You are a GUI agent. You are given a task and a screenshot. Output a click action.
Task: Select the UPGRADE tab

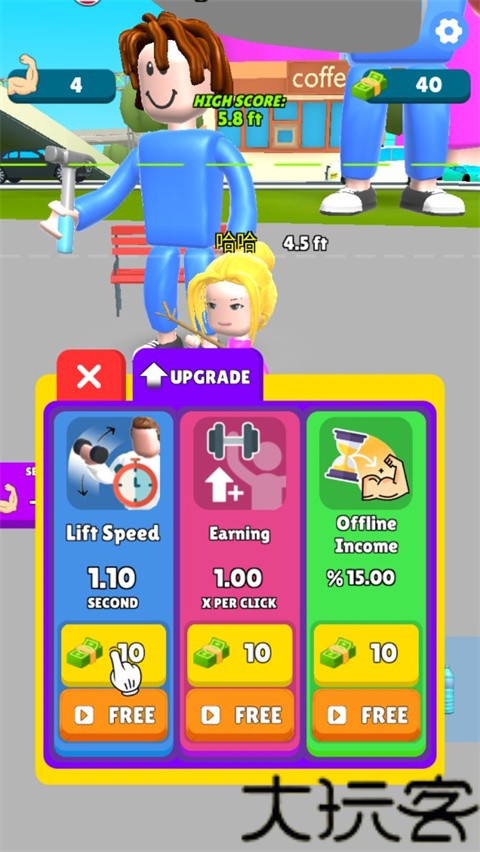(197, 376)
